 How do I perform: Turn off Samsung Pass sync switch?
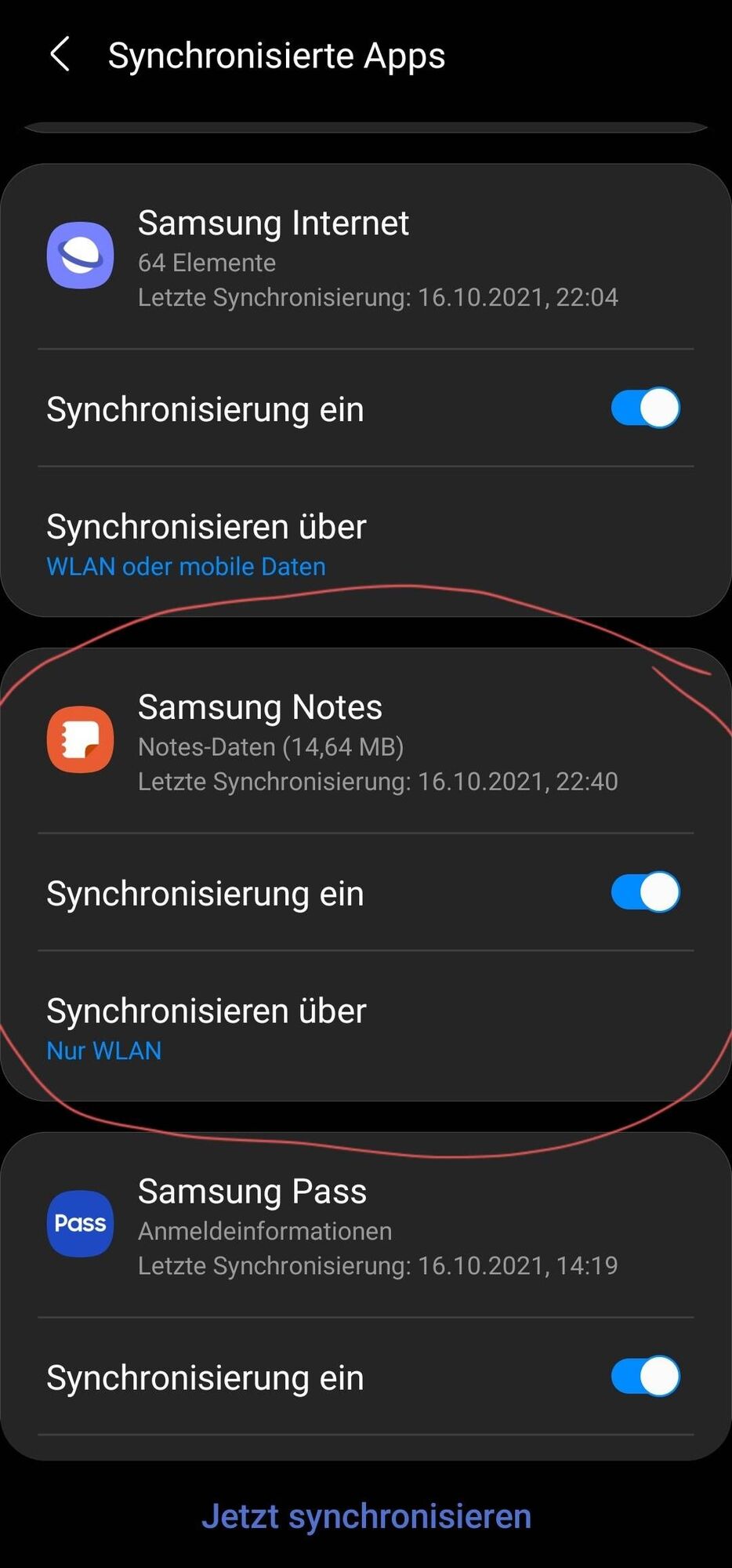tap(644, 1377)
